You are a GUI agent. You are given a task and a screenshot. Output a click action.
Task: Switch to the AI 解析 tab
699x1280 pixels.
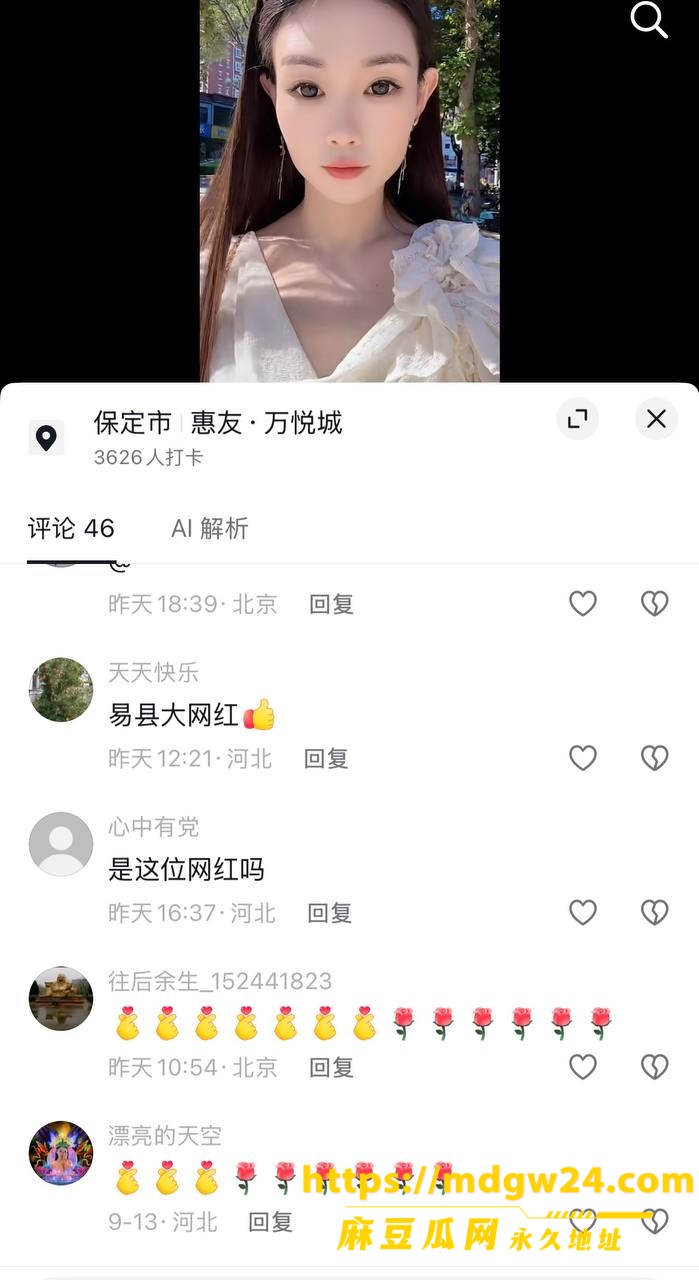click(x=210, y=528)
